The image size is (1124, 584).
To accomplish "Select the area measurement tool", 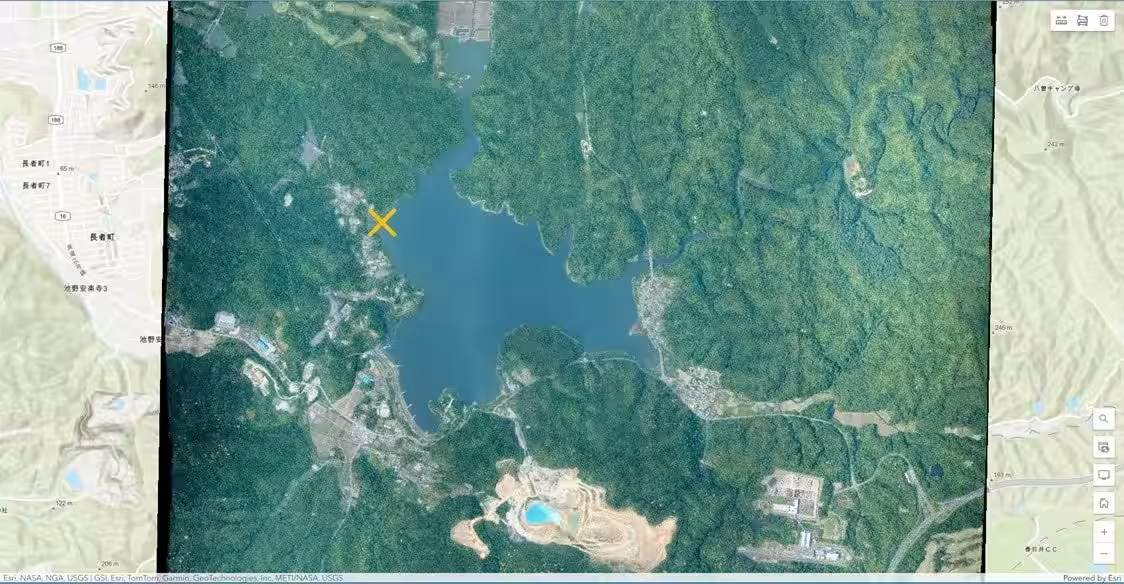I will pos(1082,20).
